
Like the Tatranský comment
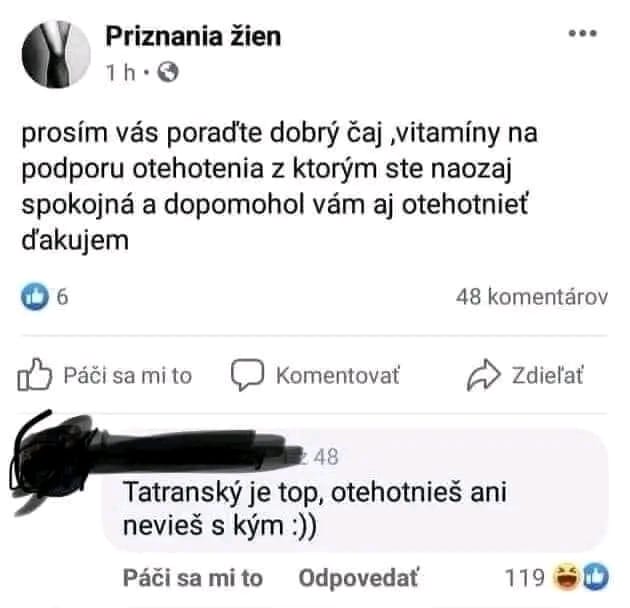coord(192,577)
